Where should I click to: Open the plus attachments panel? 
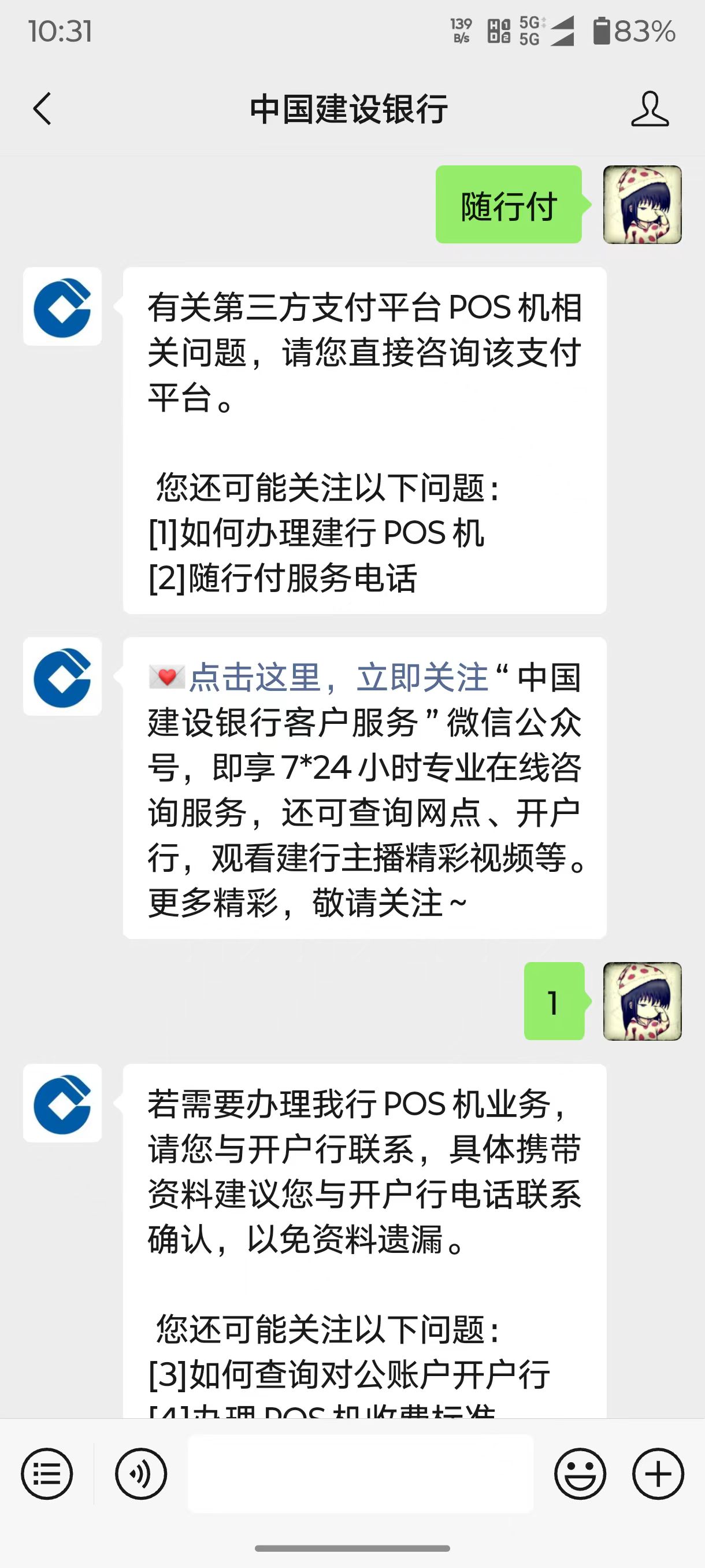point(658,1474)
